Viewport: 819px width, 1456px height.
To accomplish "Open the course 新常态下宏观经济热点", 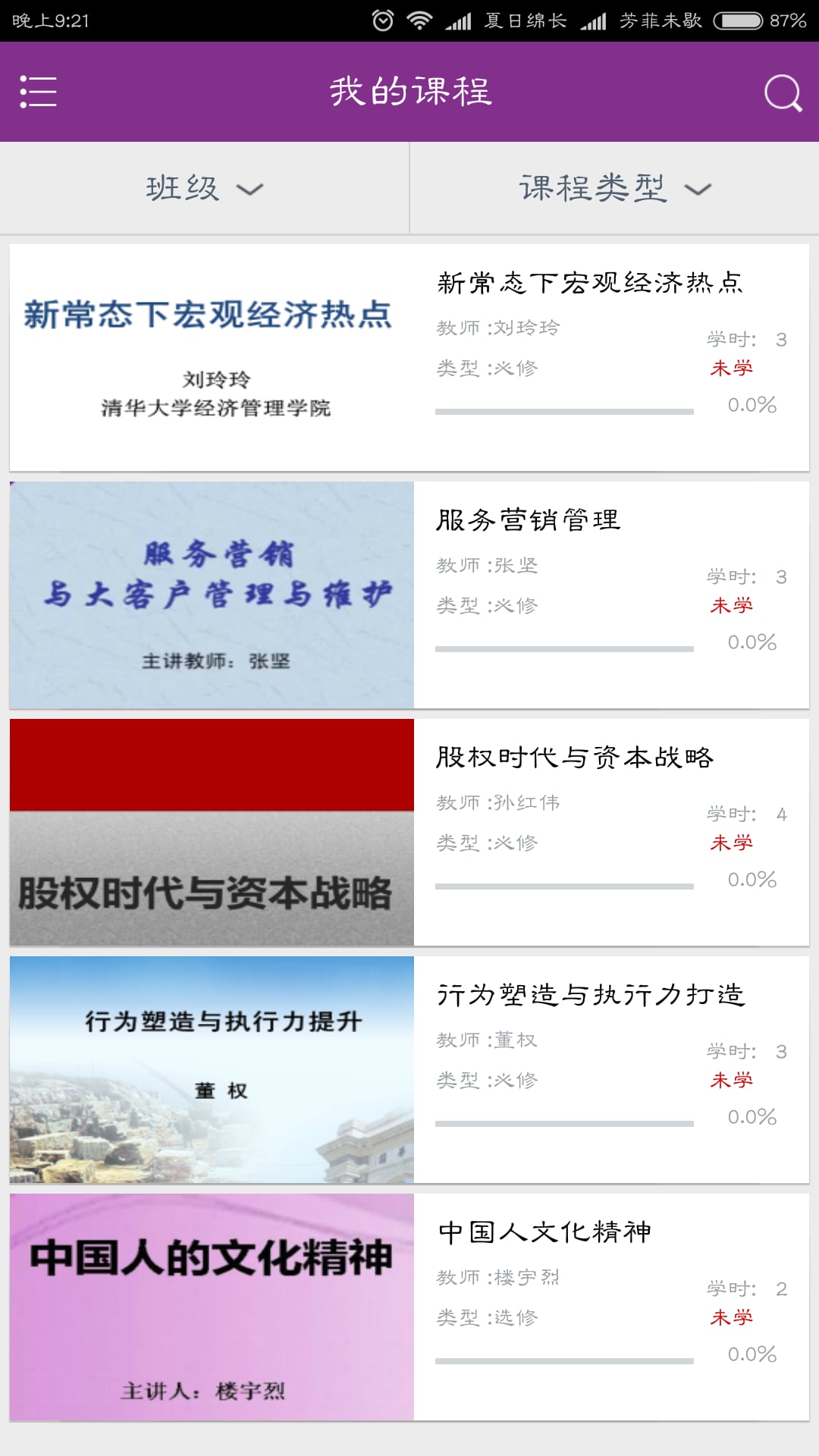I will point(409,357).
